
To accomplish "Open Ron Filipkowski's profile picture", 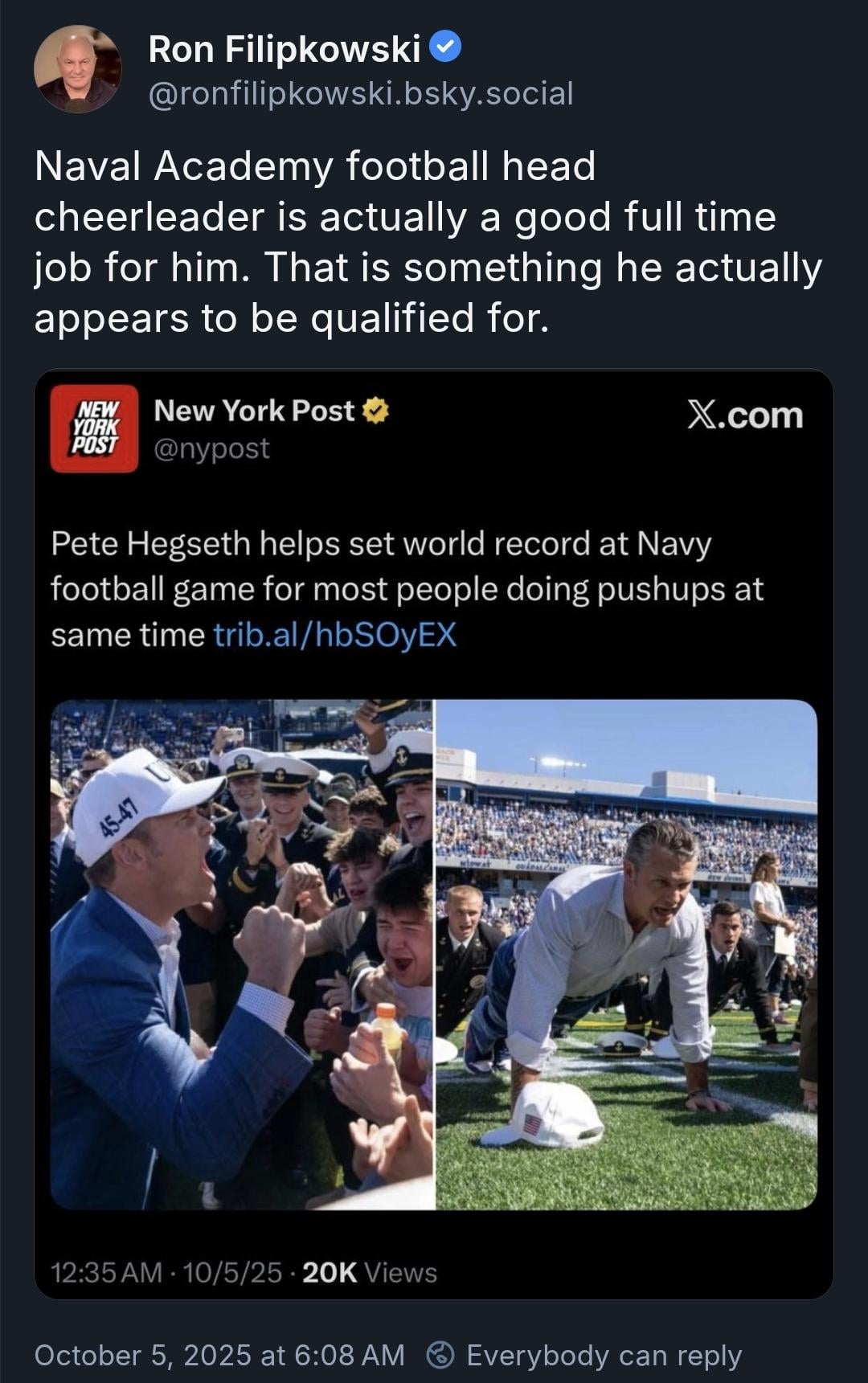I will click(x=77, y=69).
